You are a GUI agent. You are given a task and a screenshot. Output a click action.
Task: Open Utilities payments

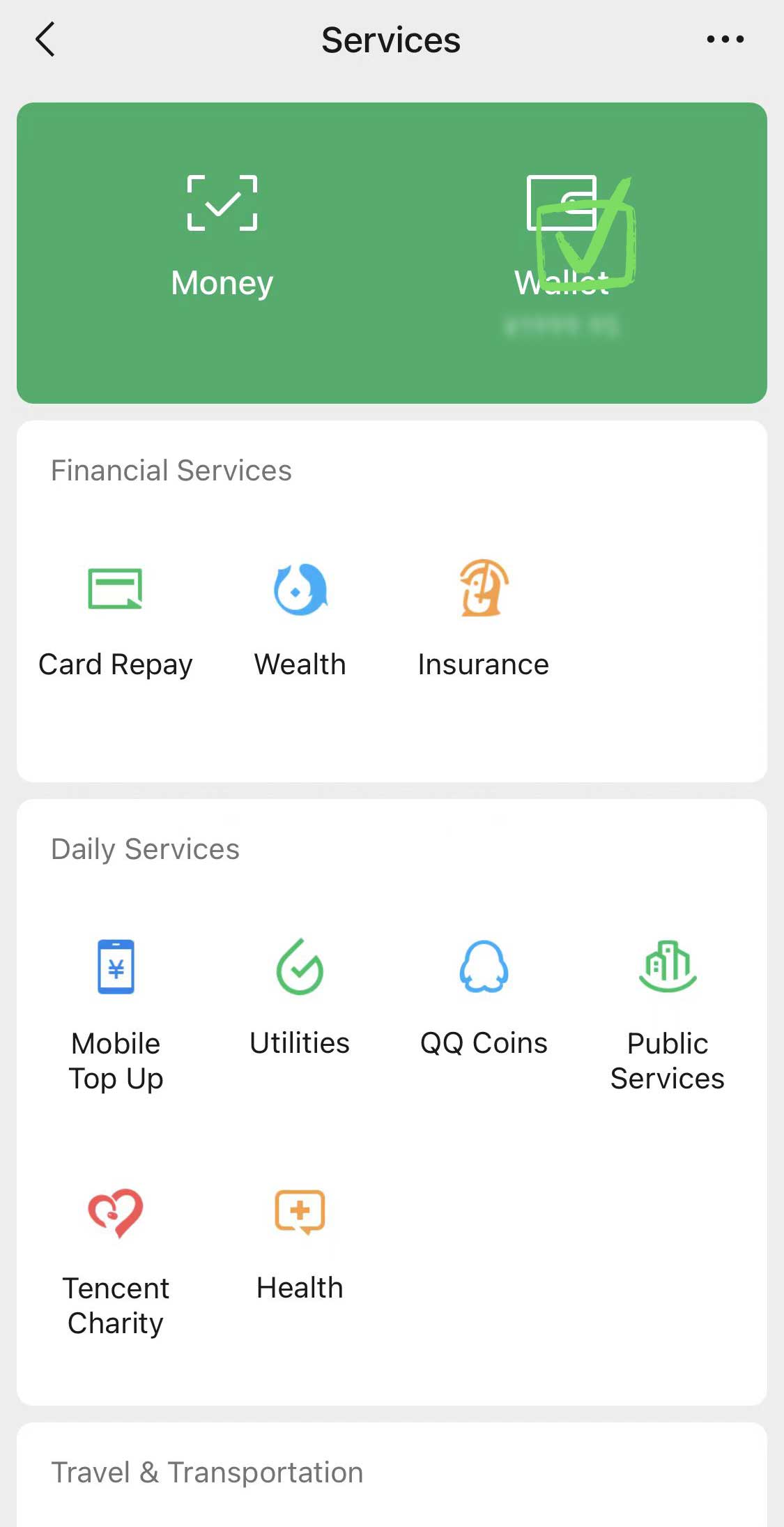click(x=300, y=998)
